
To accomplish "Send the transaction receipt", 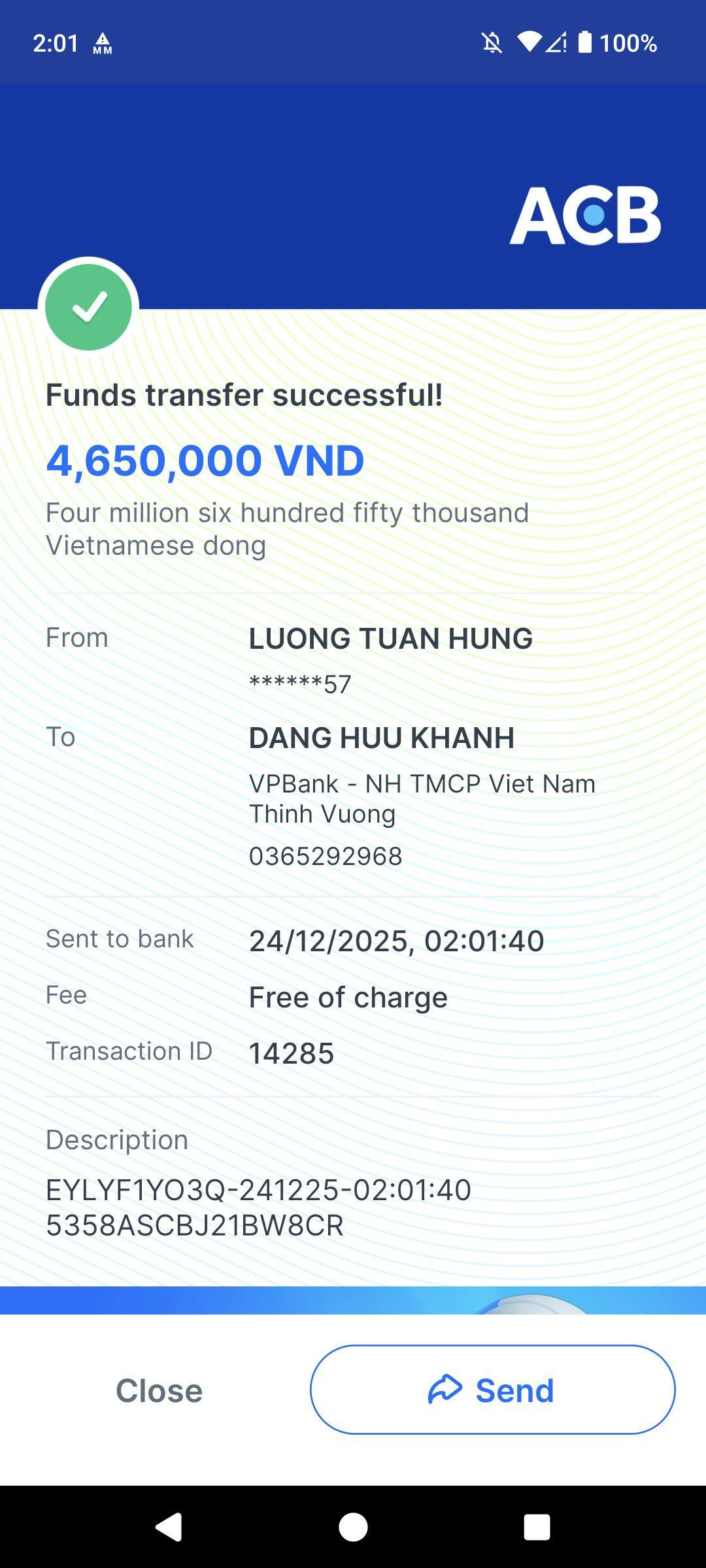I will click(x=492, y=1390).
